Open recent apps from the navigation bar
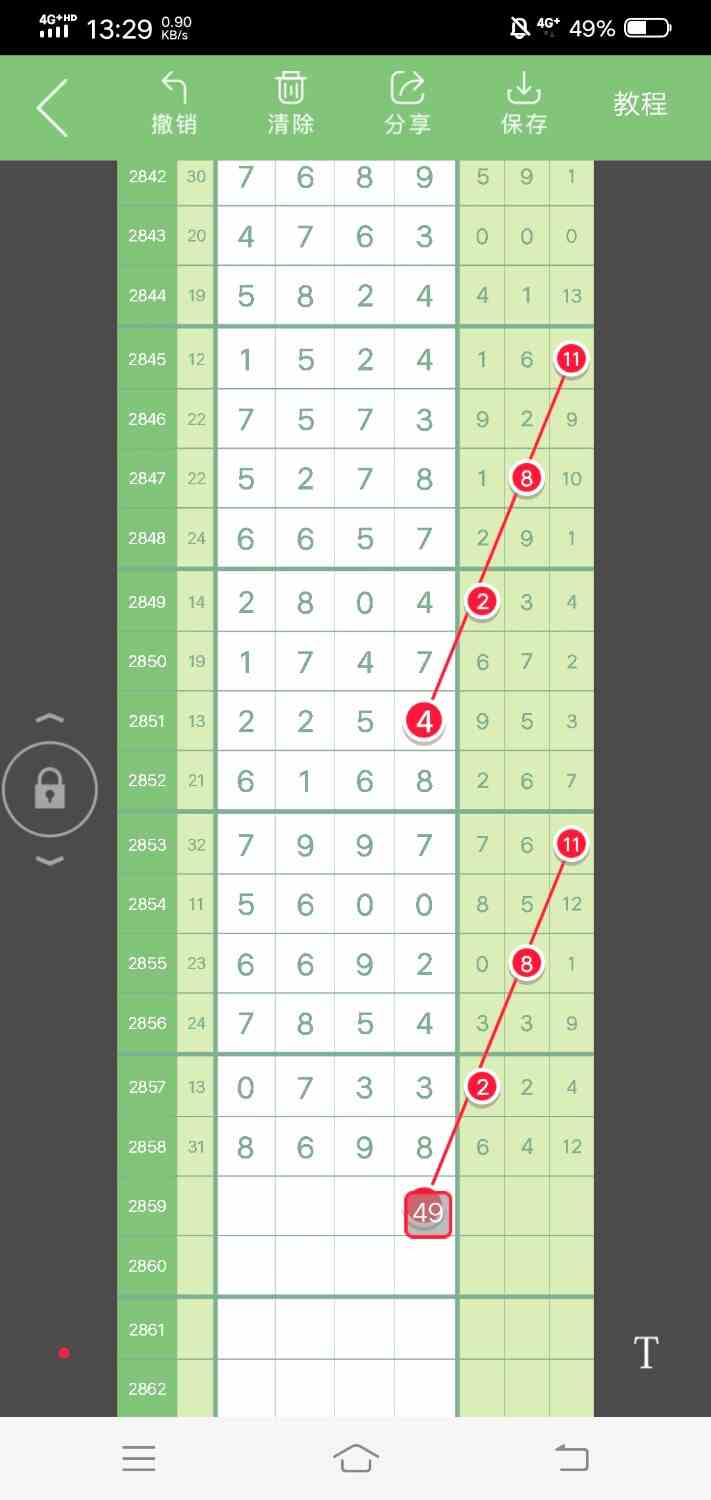This screenshot has width=711, height=1500. tap(139, 1458)
